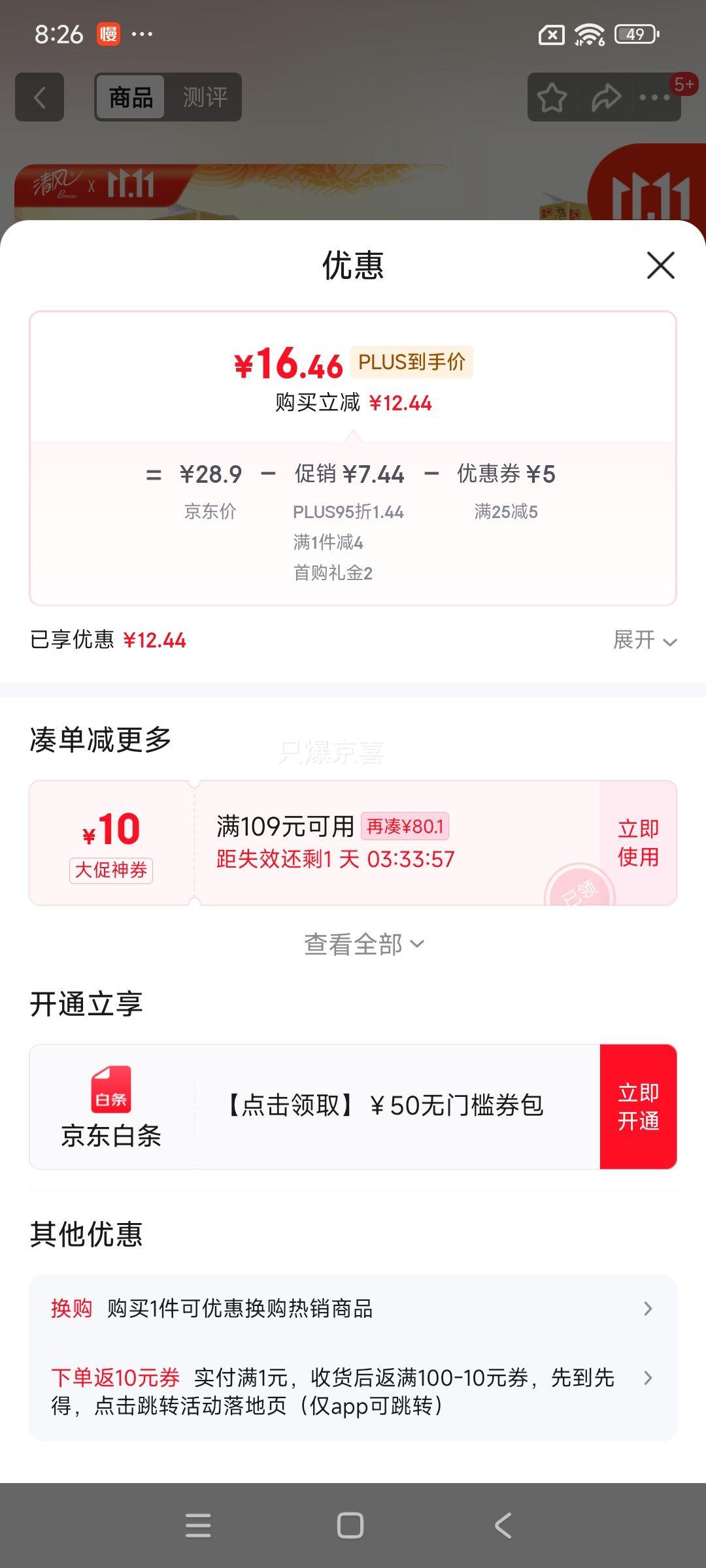The image size is (706, 1568).
Task: Switch to the 测评 tab
Action: [x=206, y=97]
